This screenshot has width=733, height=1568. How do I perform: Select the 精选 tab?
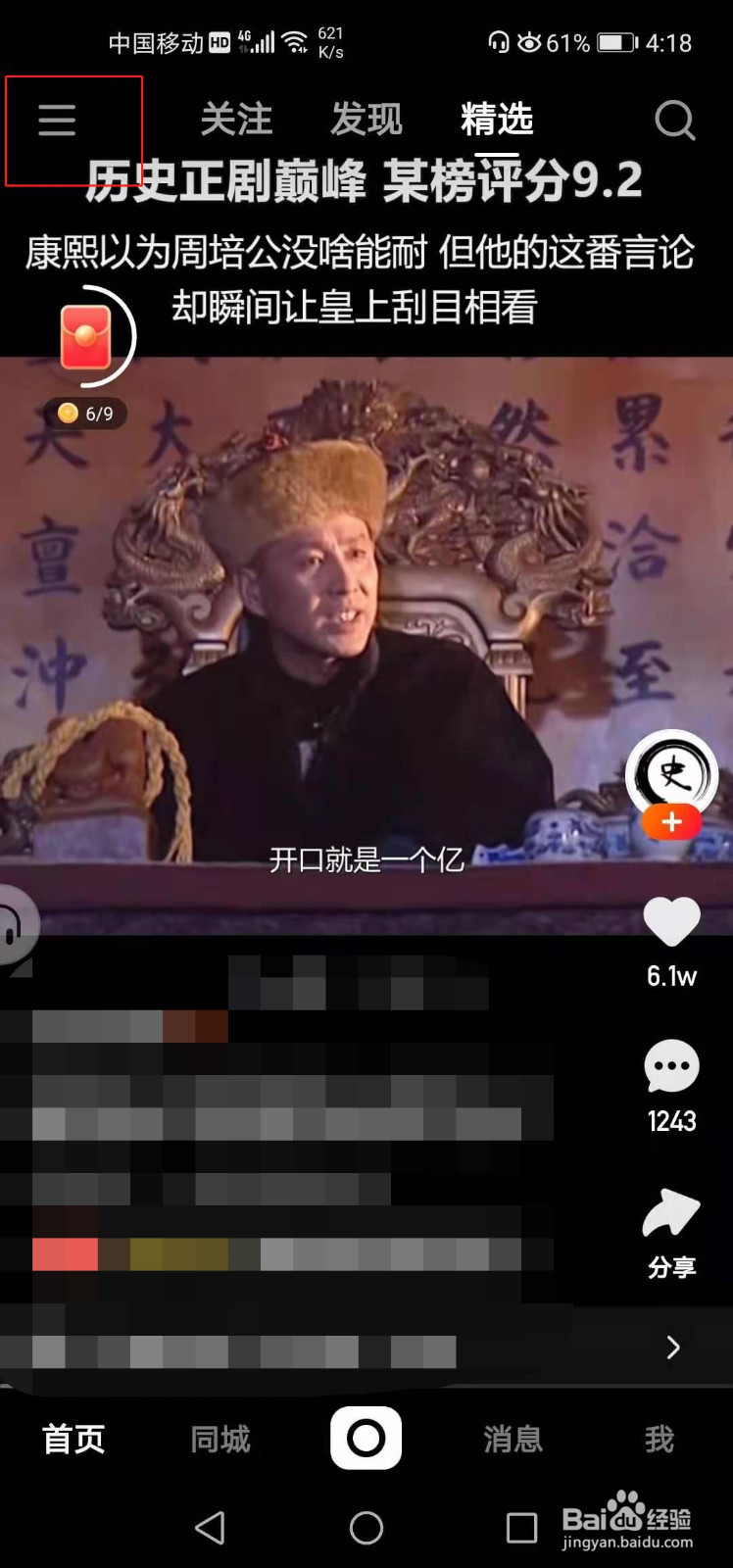[496, 120]
